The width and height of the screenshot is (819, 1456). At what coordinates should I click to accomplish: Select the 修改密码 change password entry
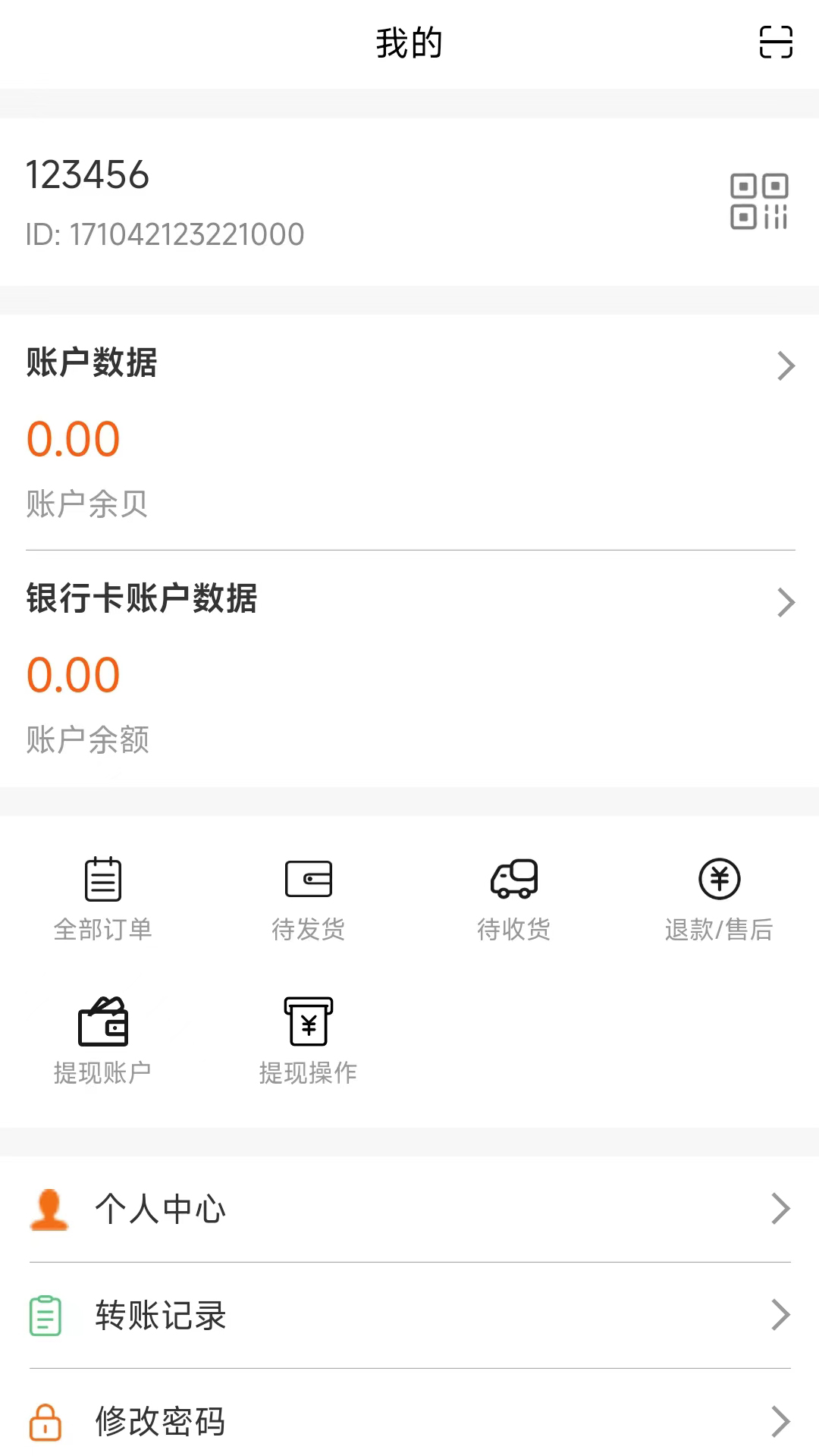(x=158, y=1422)
